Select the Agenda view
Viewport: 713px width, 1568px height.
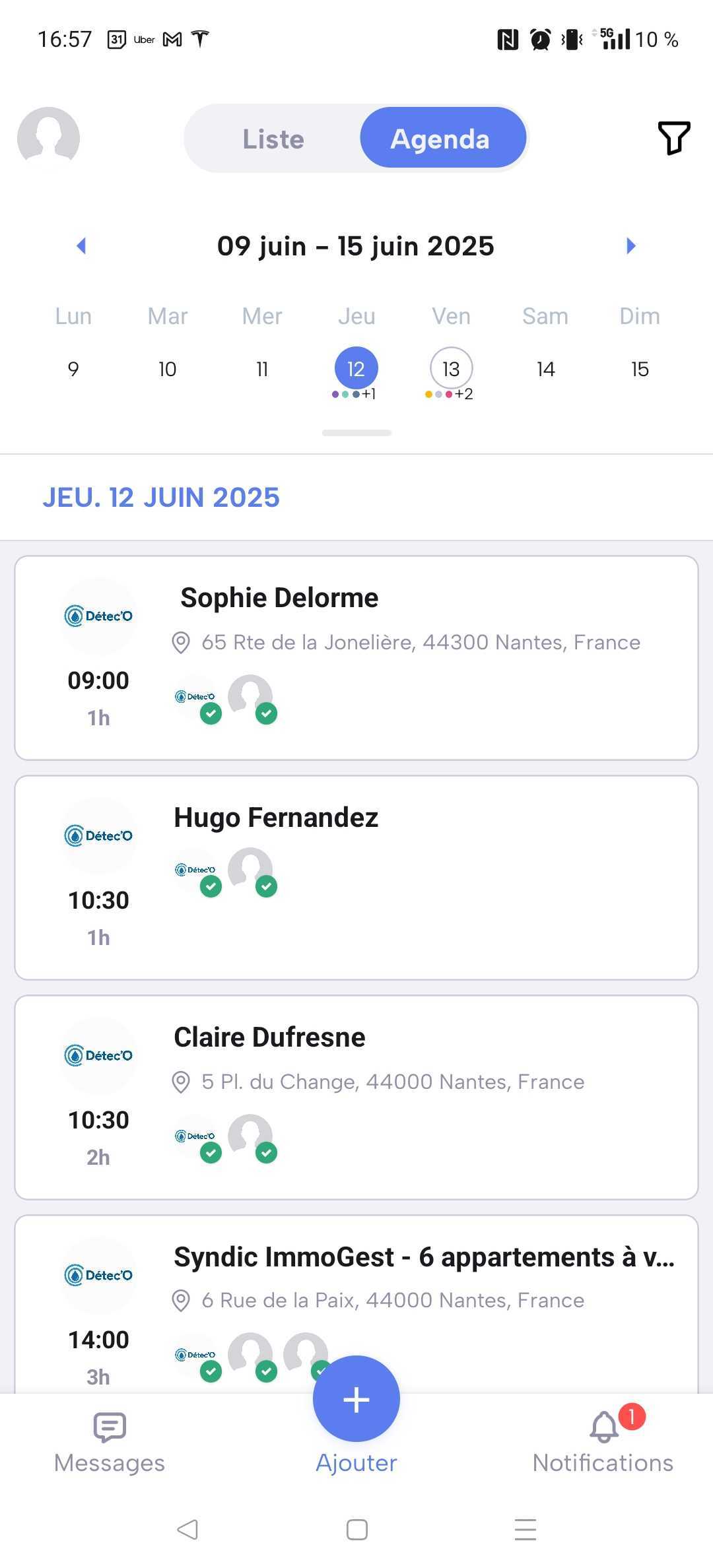441,139
